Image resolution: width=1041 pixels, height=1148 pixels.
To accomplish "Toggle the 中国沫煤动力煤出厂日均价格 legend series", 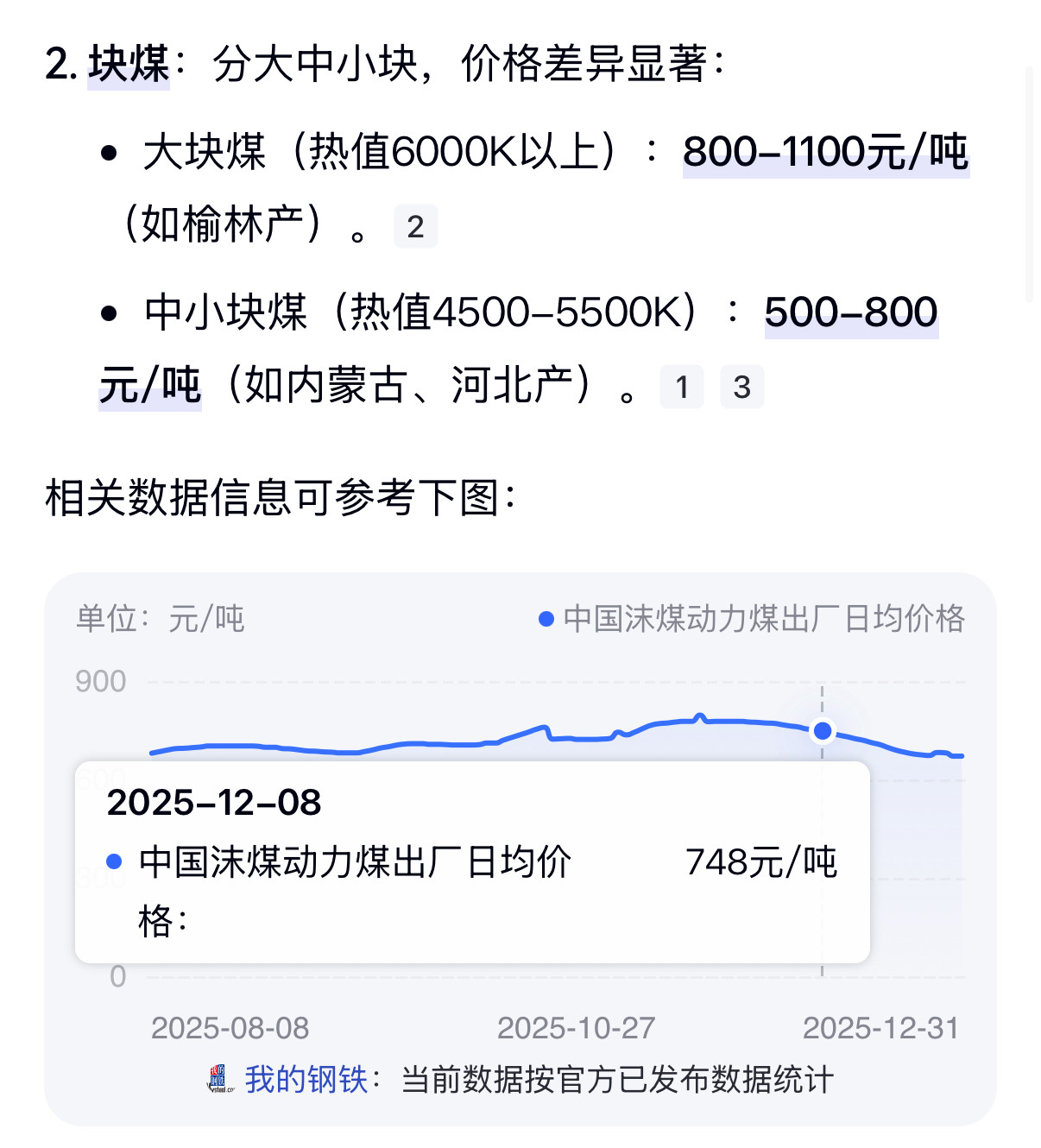I will (x=751, y=619).
